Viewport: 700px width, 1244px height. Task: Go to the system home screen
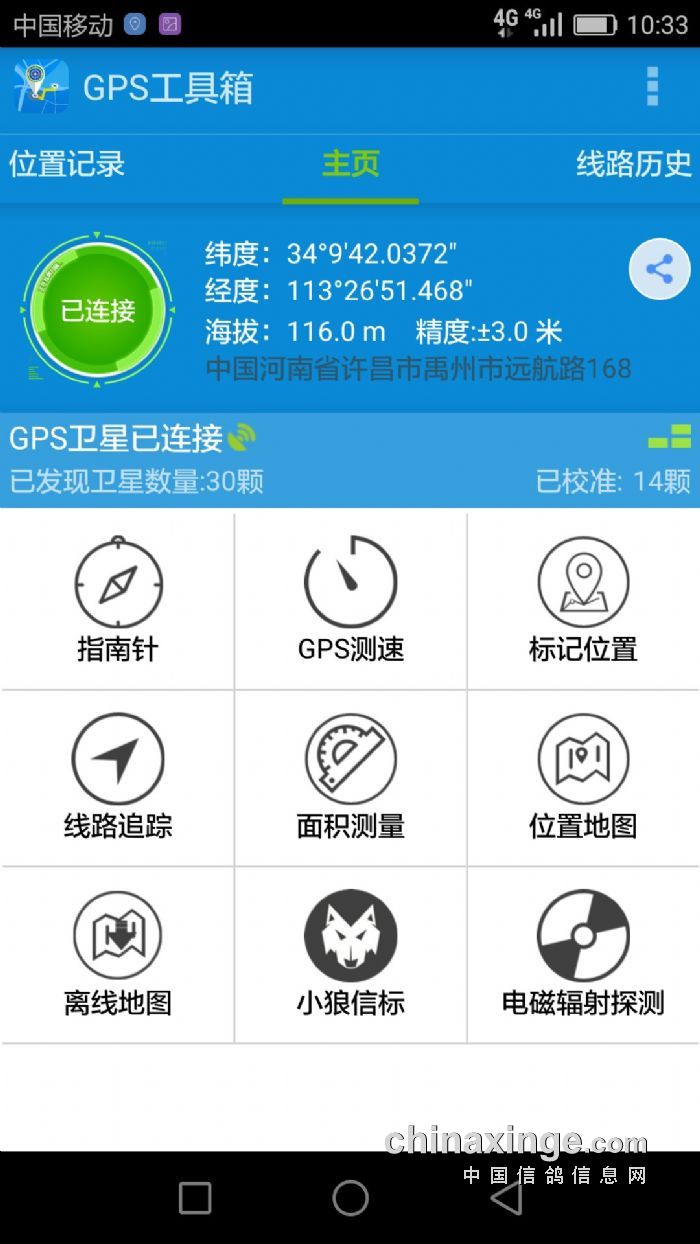[350, 1197]
